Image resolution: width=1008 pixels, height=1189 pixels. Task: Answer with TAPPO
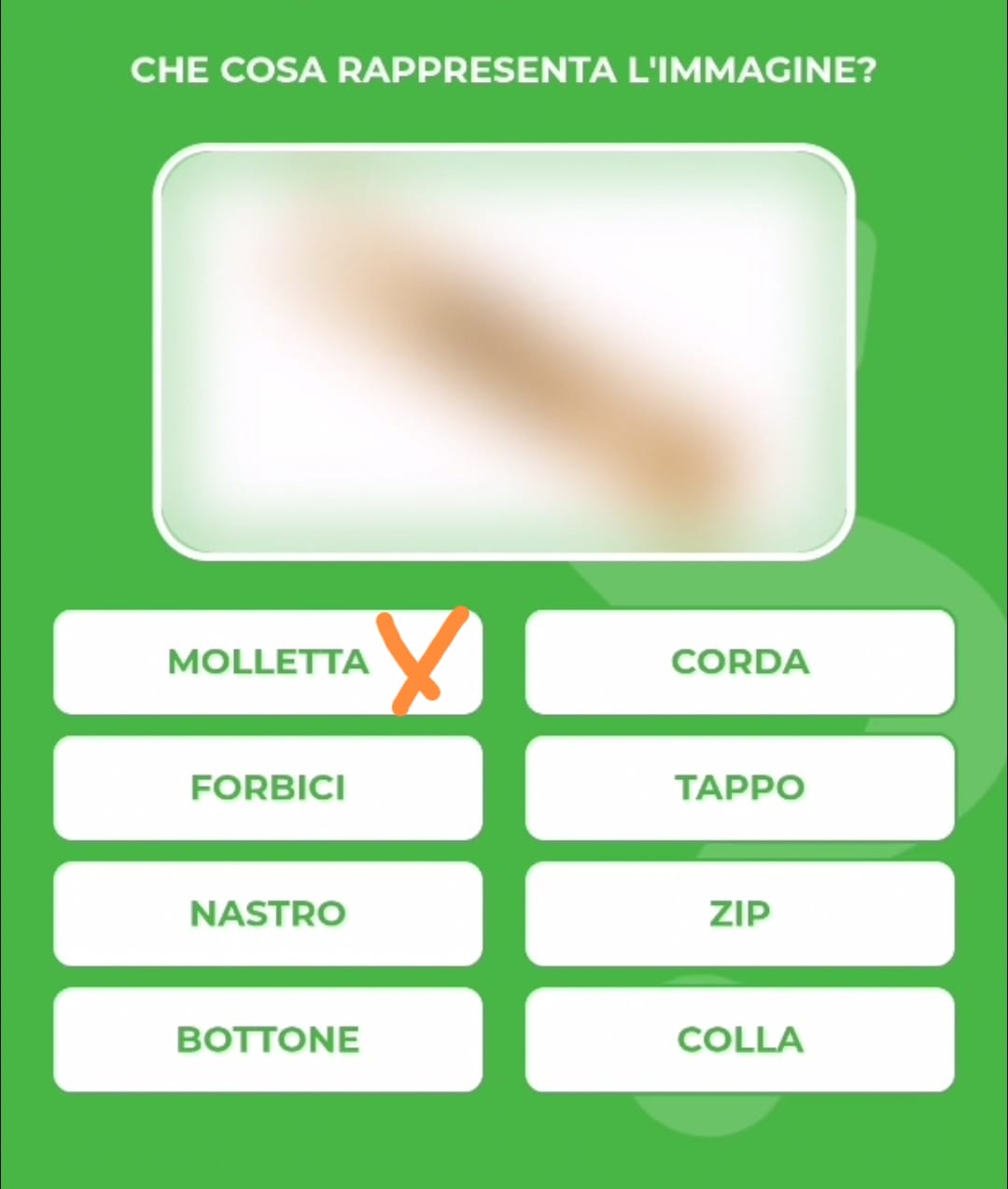[739, 788]
